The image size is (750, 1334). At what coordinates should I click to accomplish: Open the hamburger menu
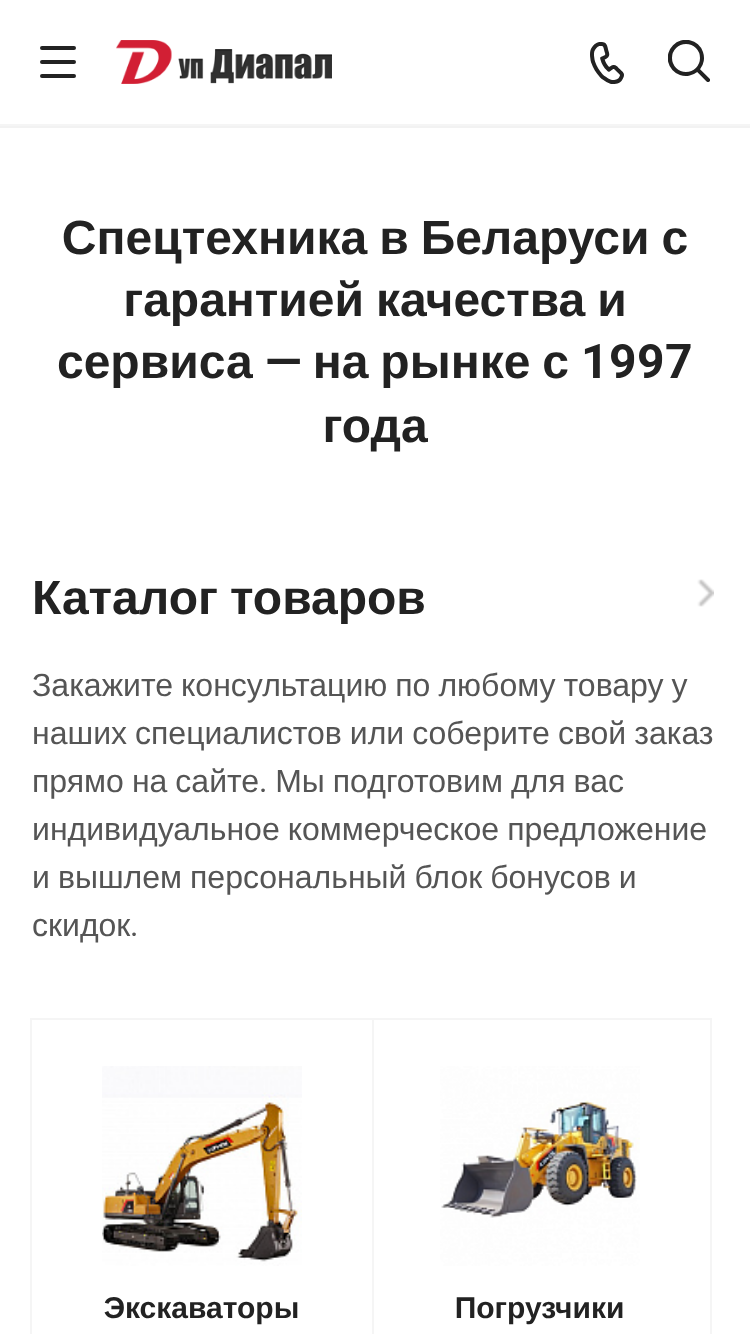point(58,62)
